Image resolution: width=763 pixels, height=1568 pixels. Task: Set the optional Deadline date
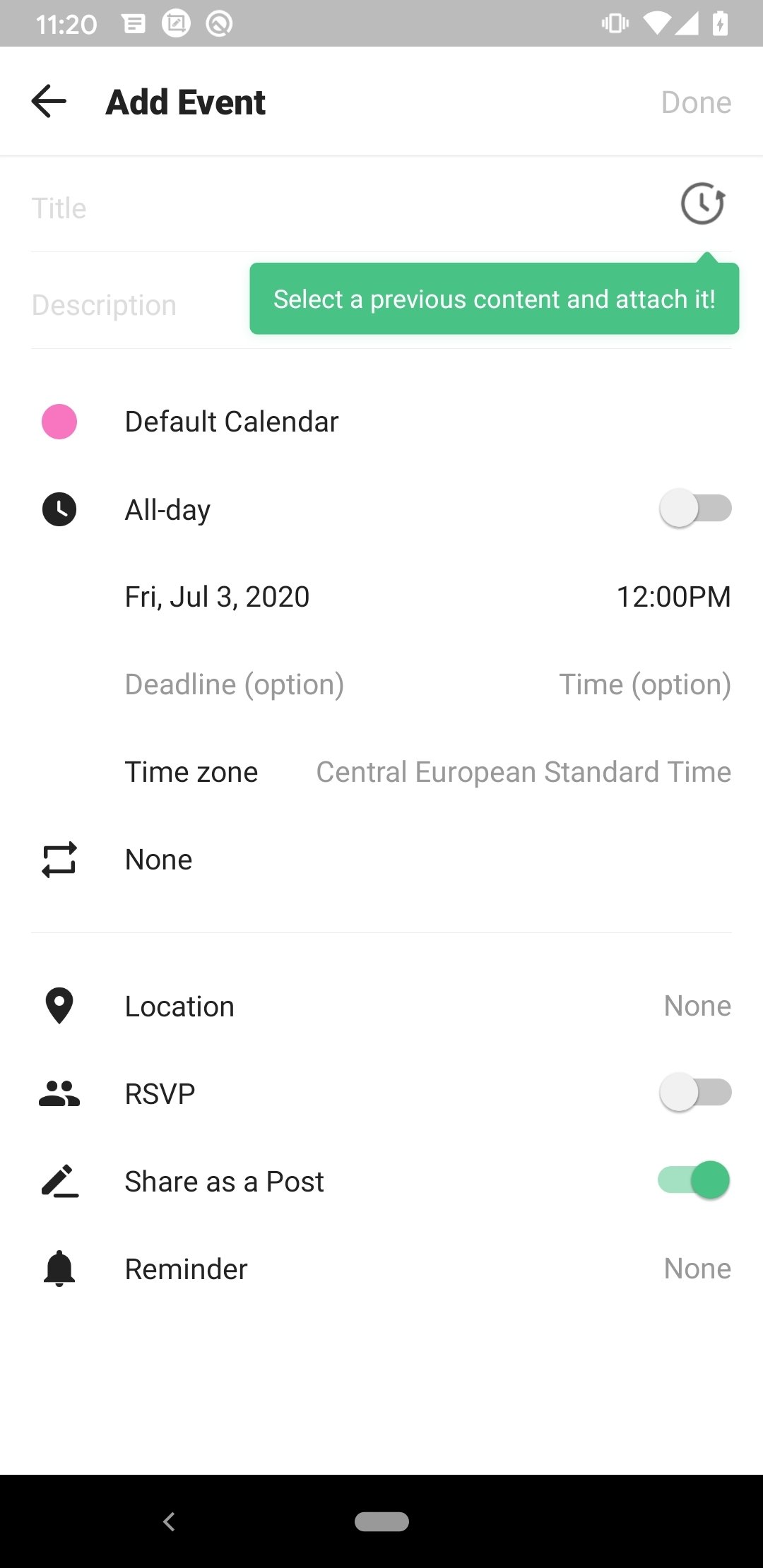pos(235,684)
